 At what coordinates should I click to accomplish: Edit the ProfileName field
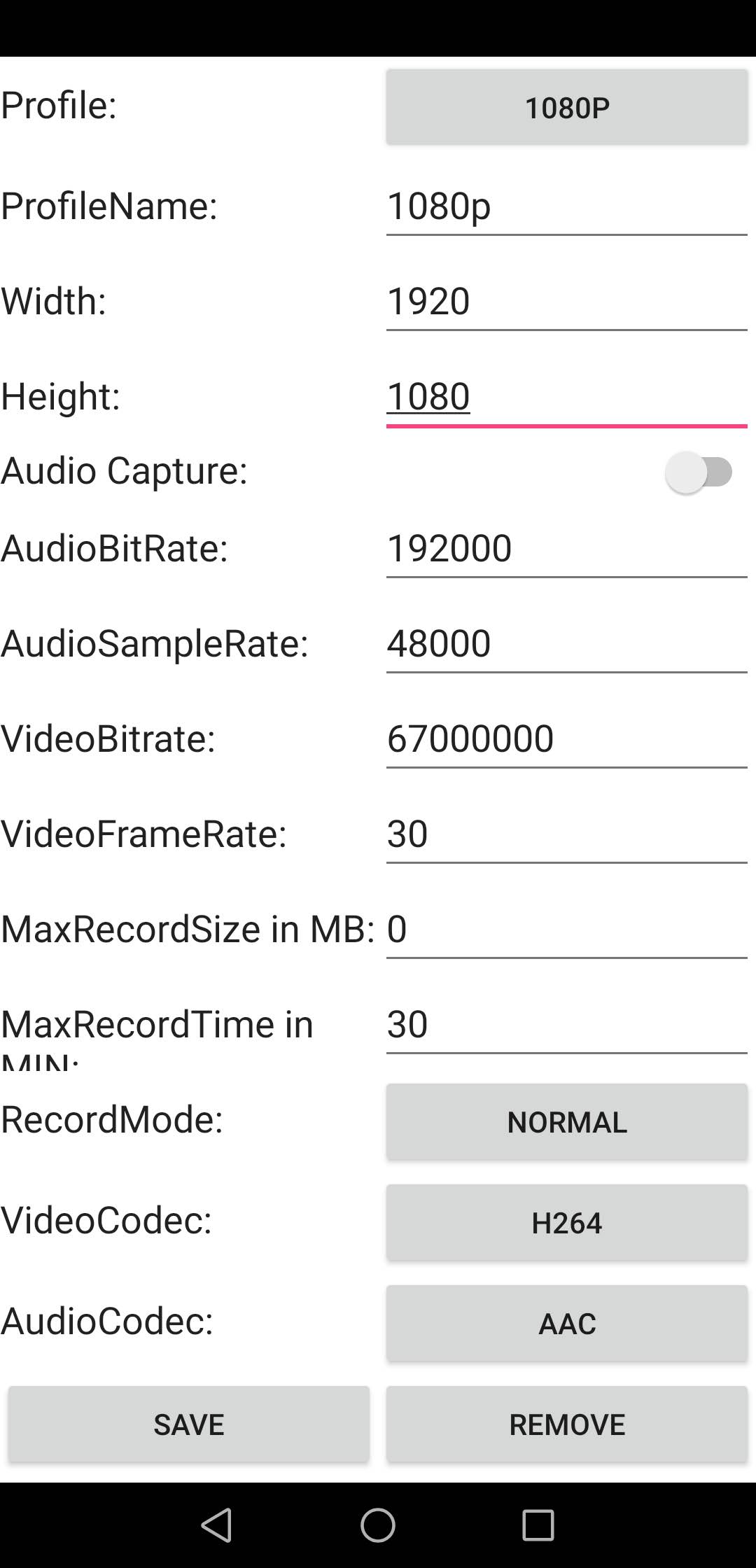click(x=567, y=206)
